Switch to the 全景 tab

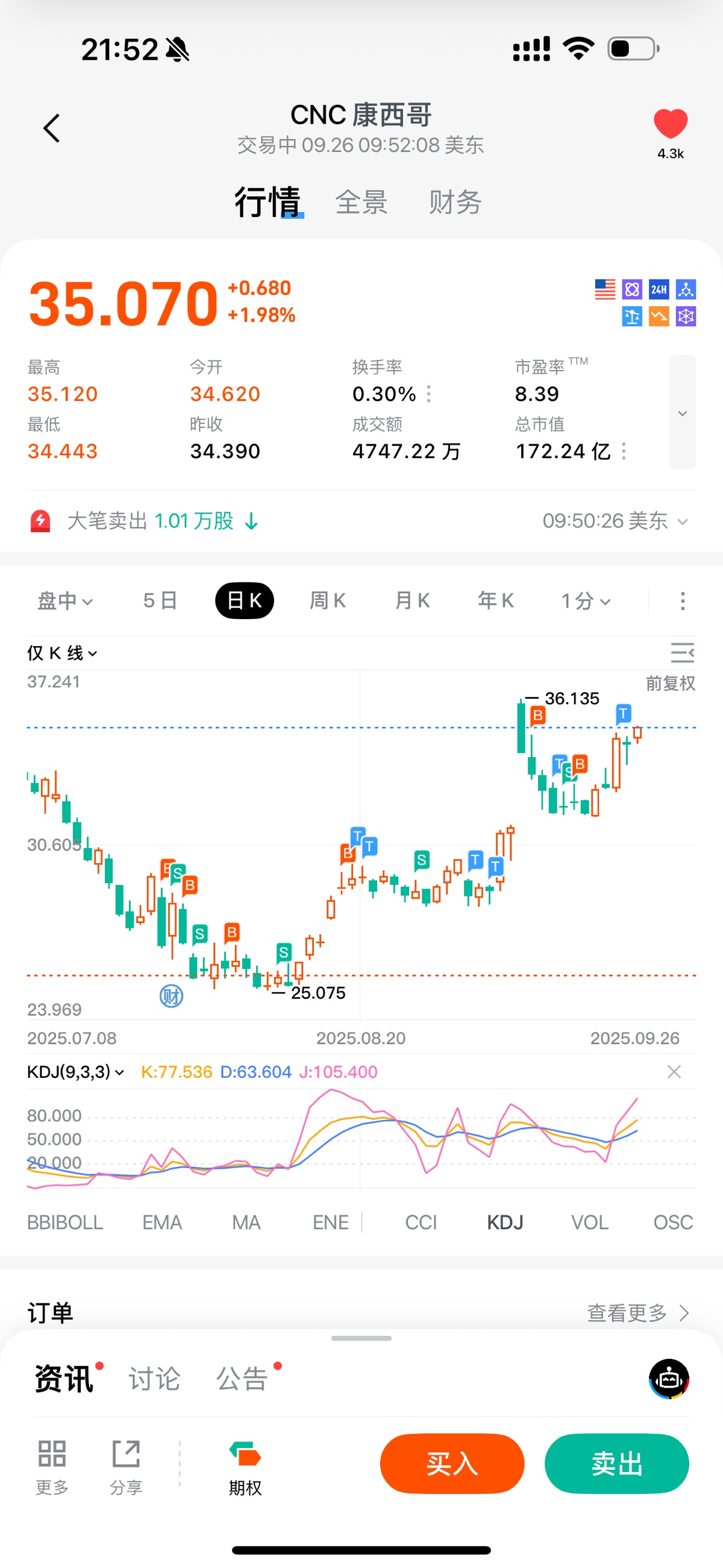[361, 202]
